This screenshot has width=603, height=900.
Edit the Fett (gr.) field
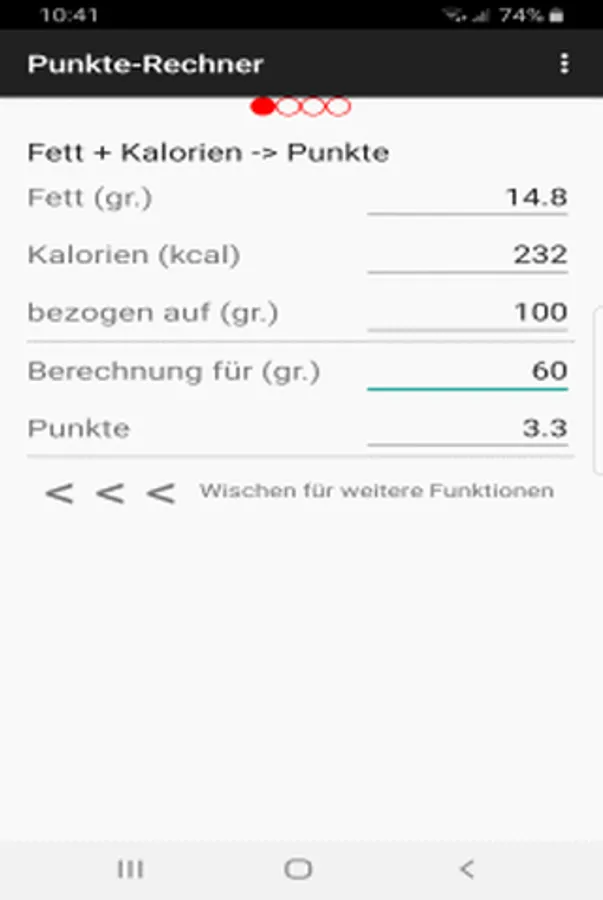[x=467, y=197]
